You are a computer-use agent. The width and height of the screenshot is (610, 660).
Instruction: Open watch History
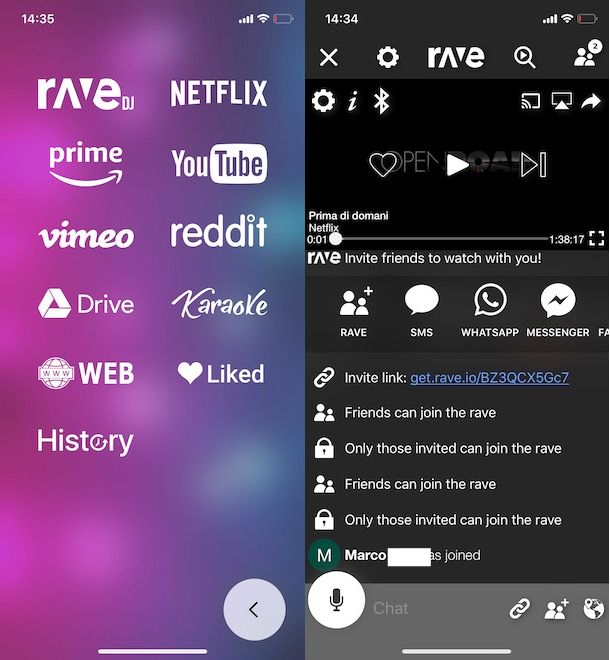point(85,440)
